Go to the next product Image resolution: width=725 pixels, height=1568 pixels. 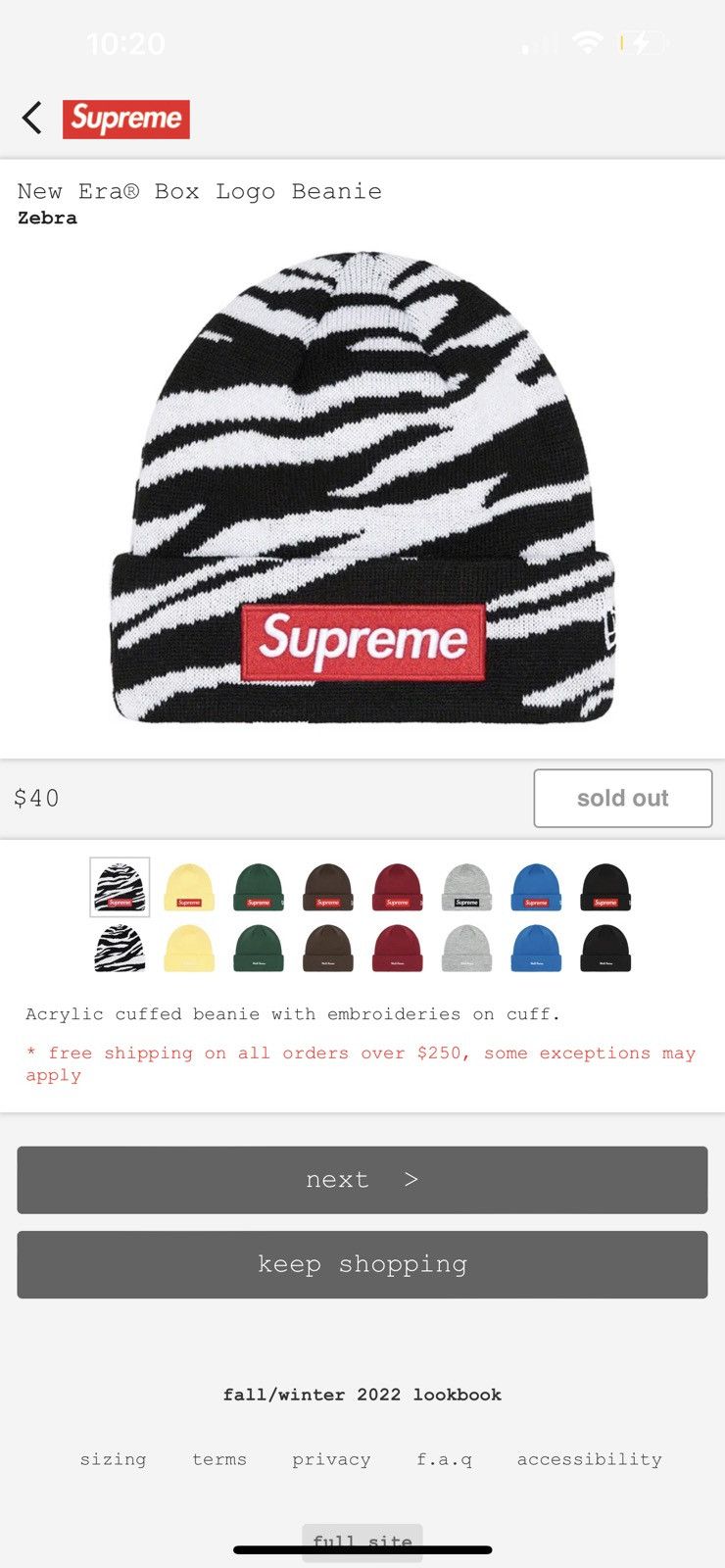click(362, 1180)
